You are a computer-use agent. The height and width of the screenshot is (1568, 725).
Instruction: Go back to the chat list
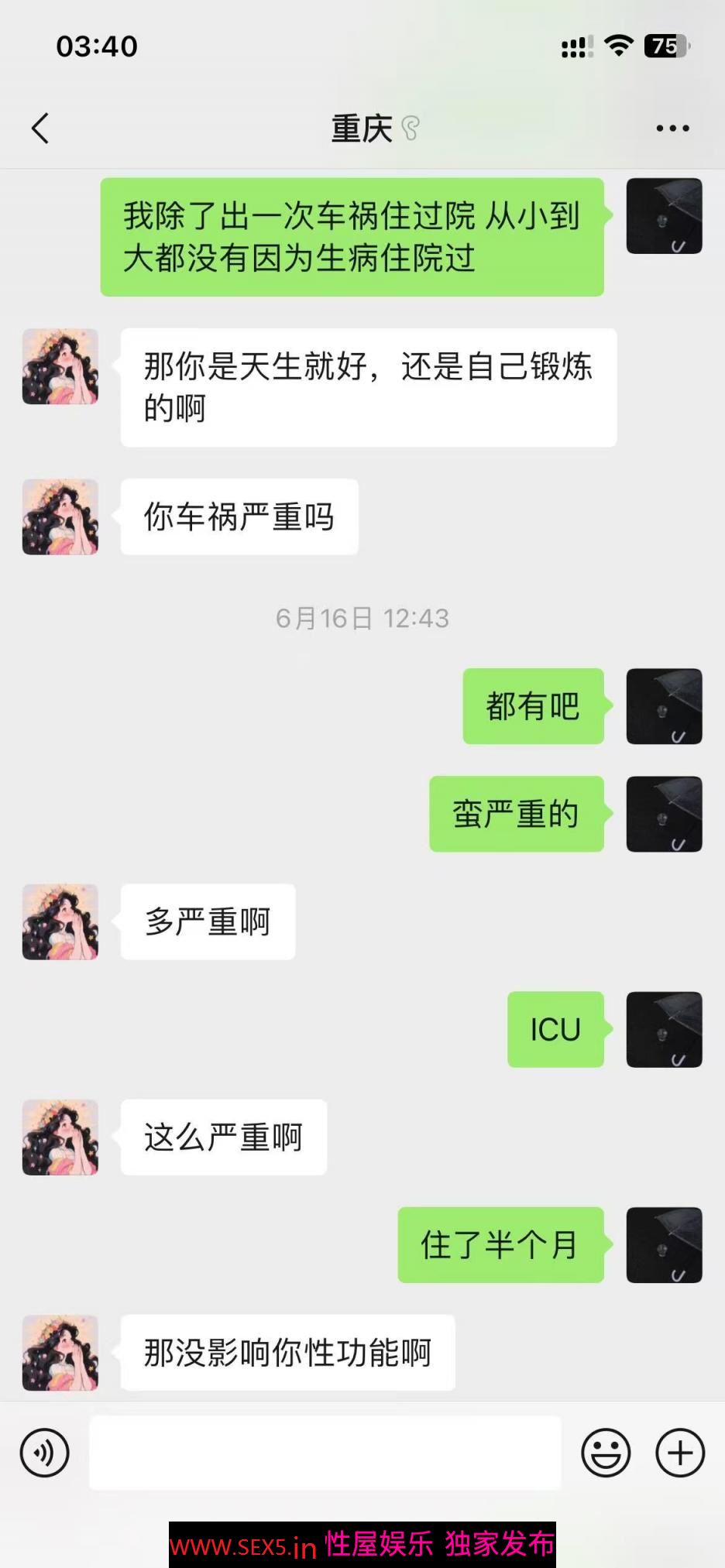[40, 129]
